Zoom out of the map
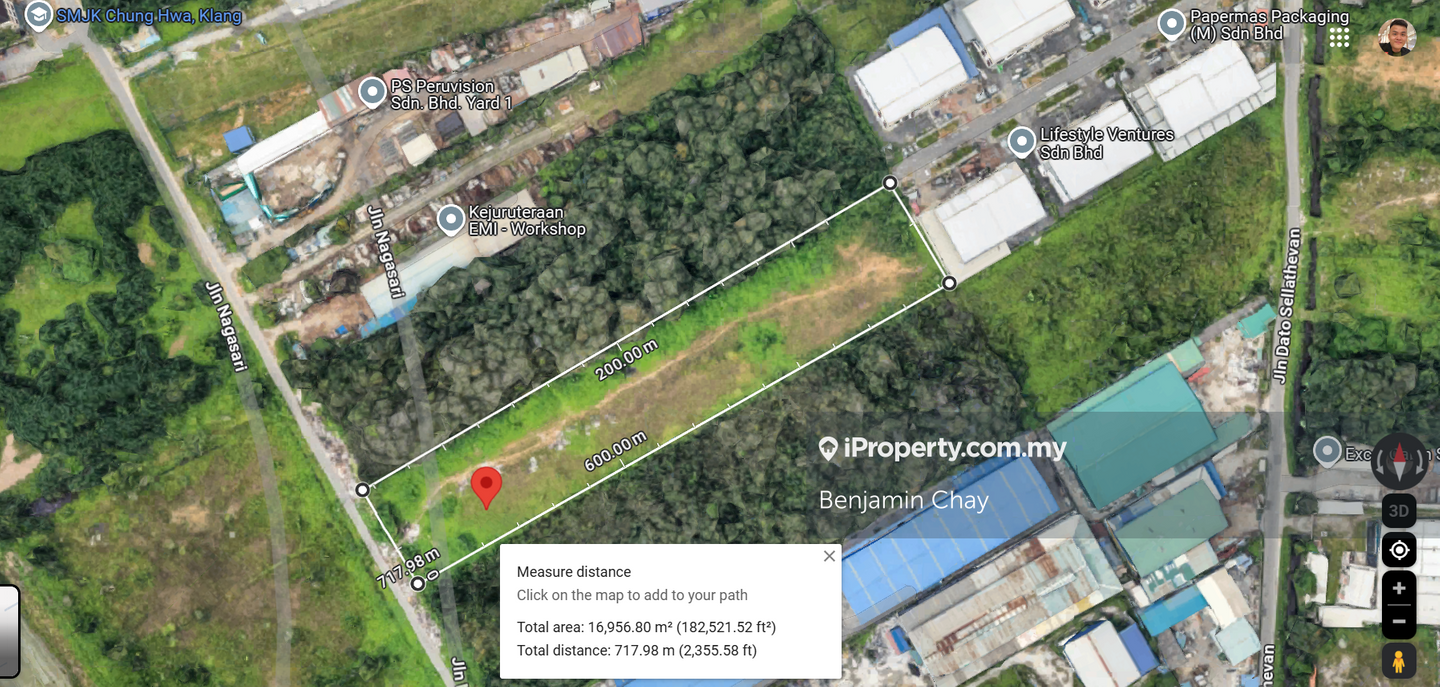Viewport: 1440px width, 687px height. [x=1398, y=621]
